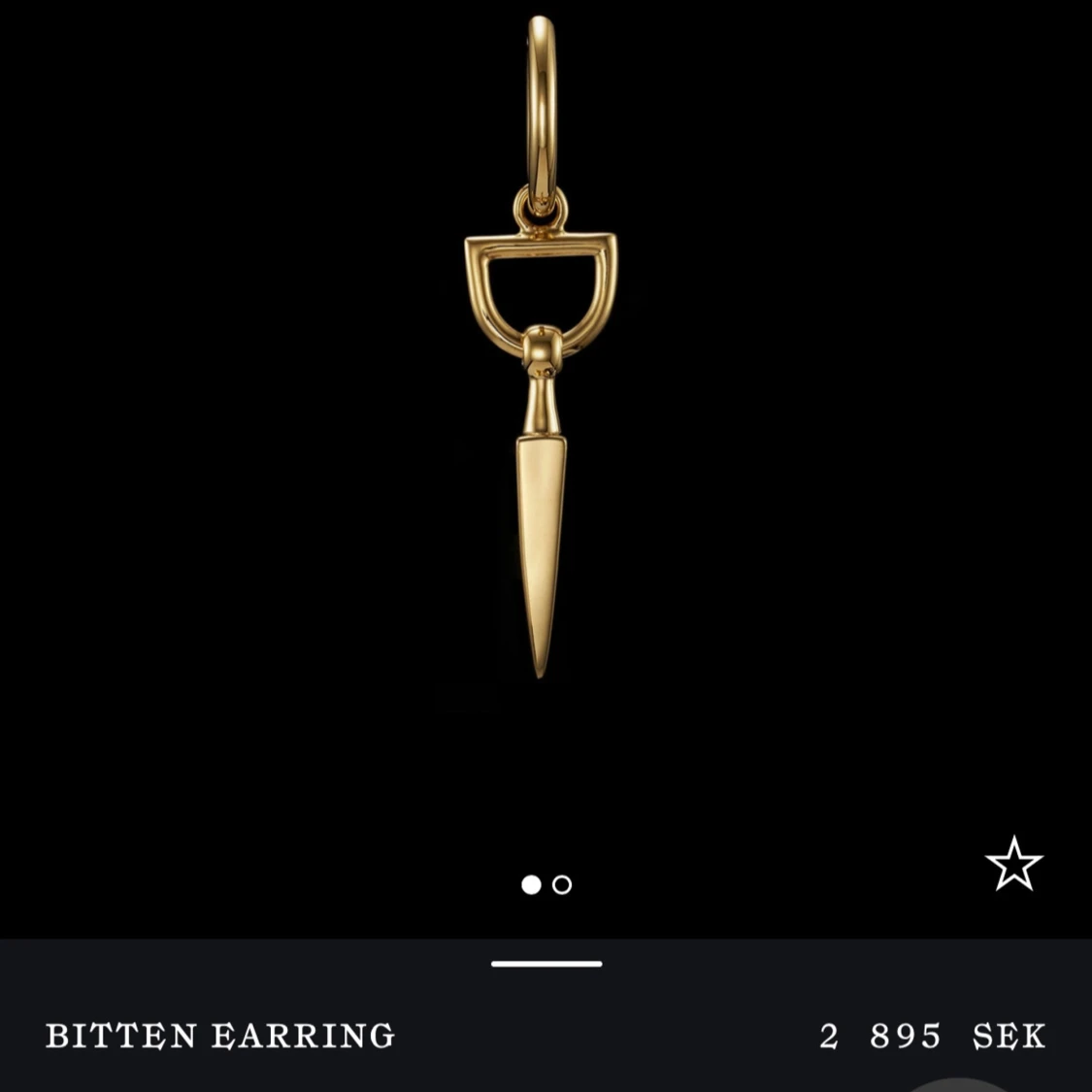Add Bitten Earring to favorites with the star
This screenshot has height=1092, width=1092.
pos(1013,864)
